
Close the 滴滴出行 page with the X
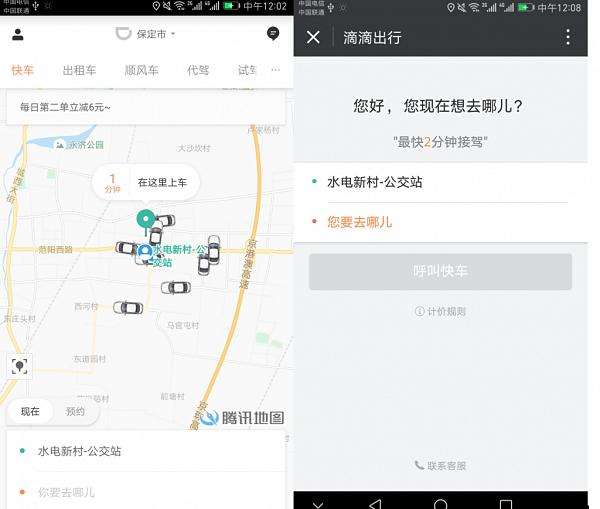tap(313, 37)
